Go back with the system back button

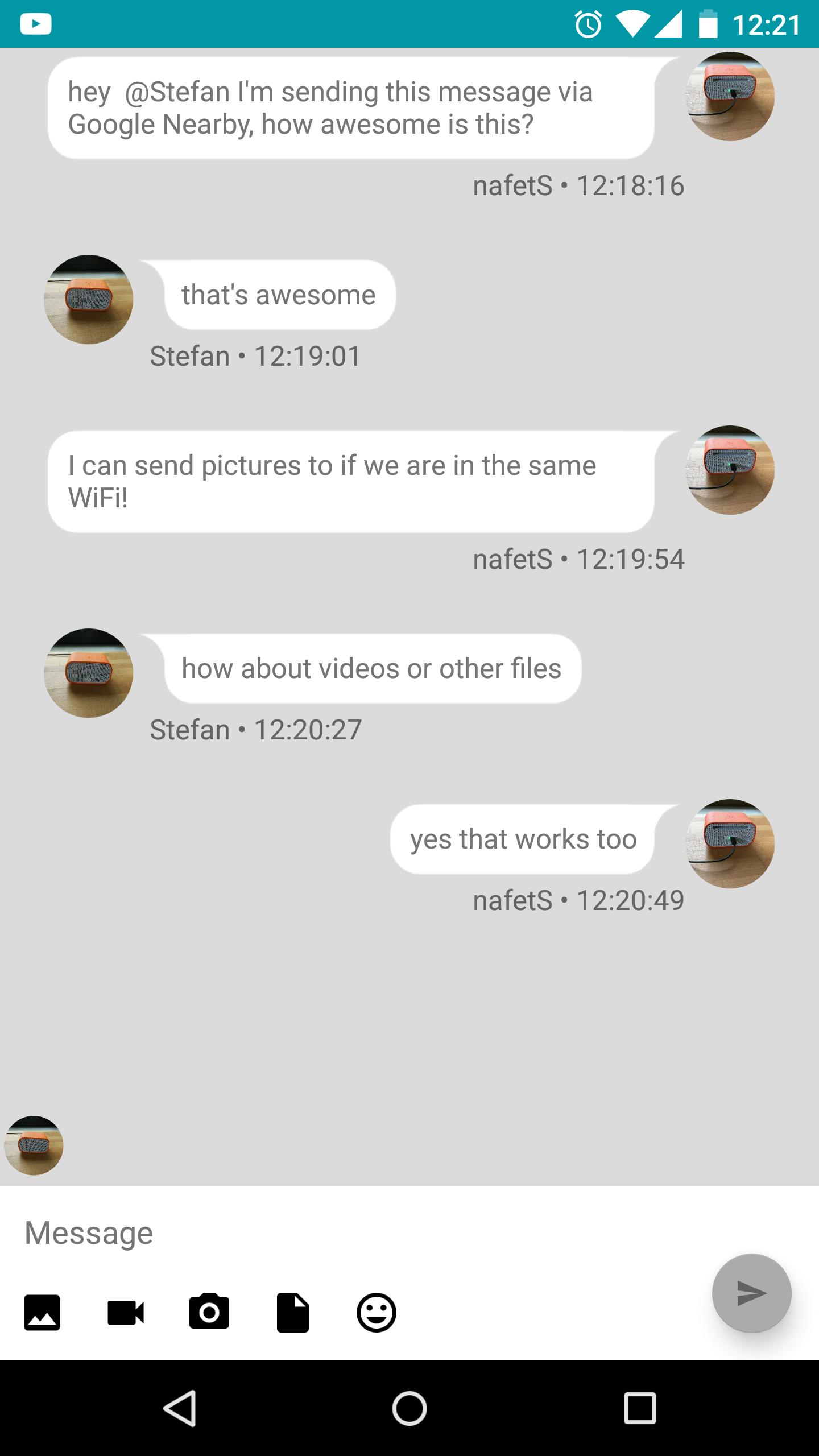pyautogui.click(x=180, y=1408)
